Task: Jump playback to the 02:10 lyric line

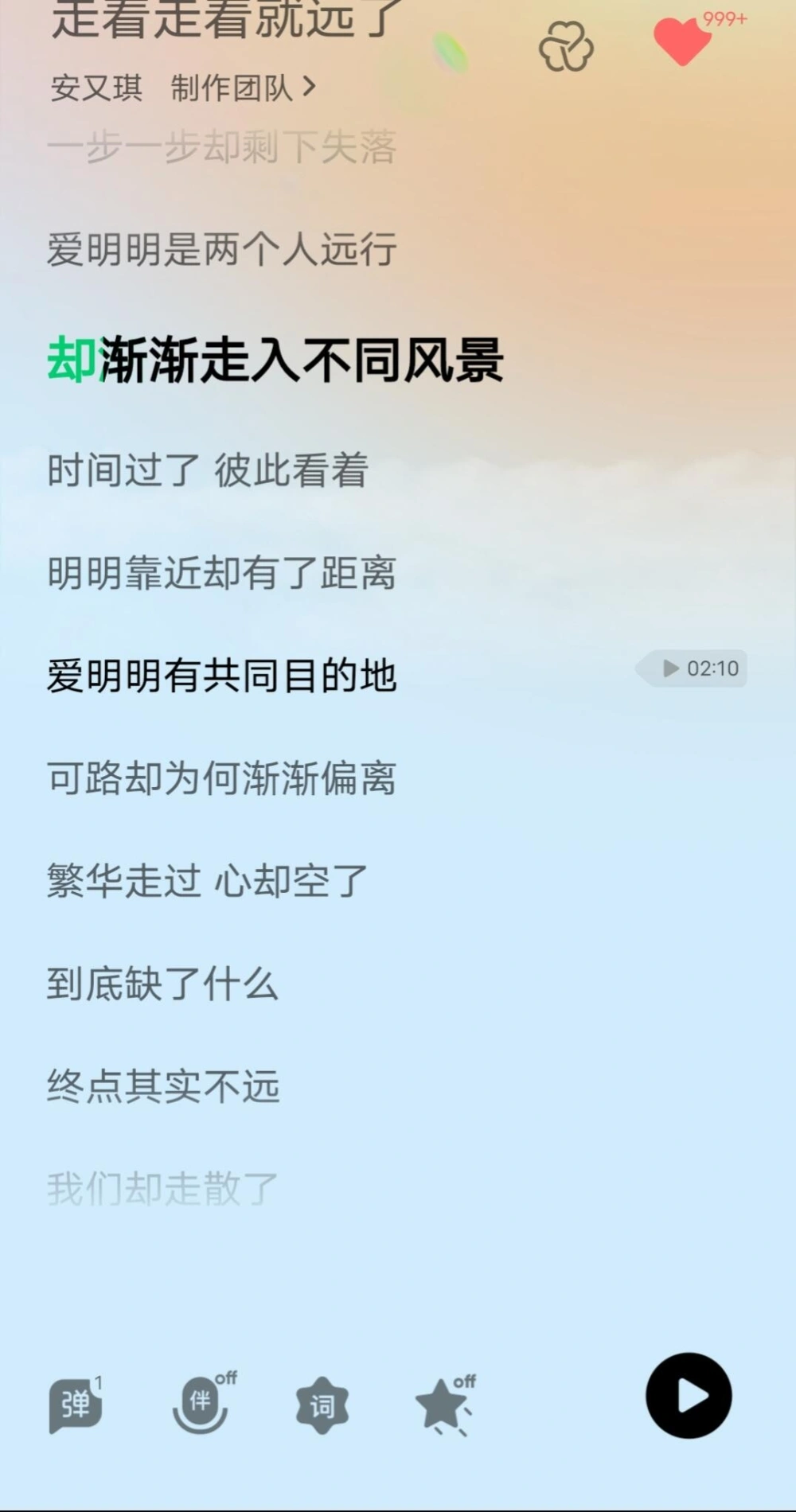Action: pyautogui.click(x=691, y=668)
